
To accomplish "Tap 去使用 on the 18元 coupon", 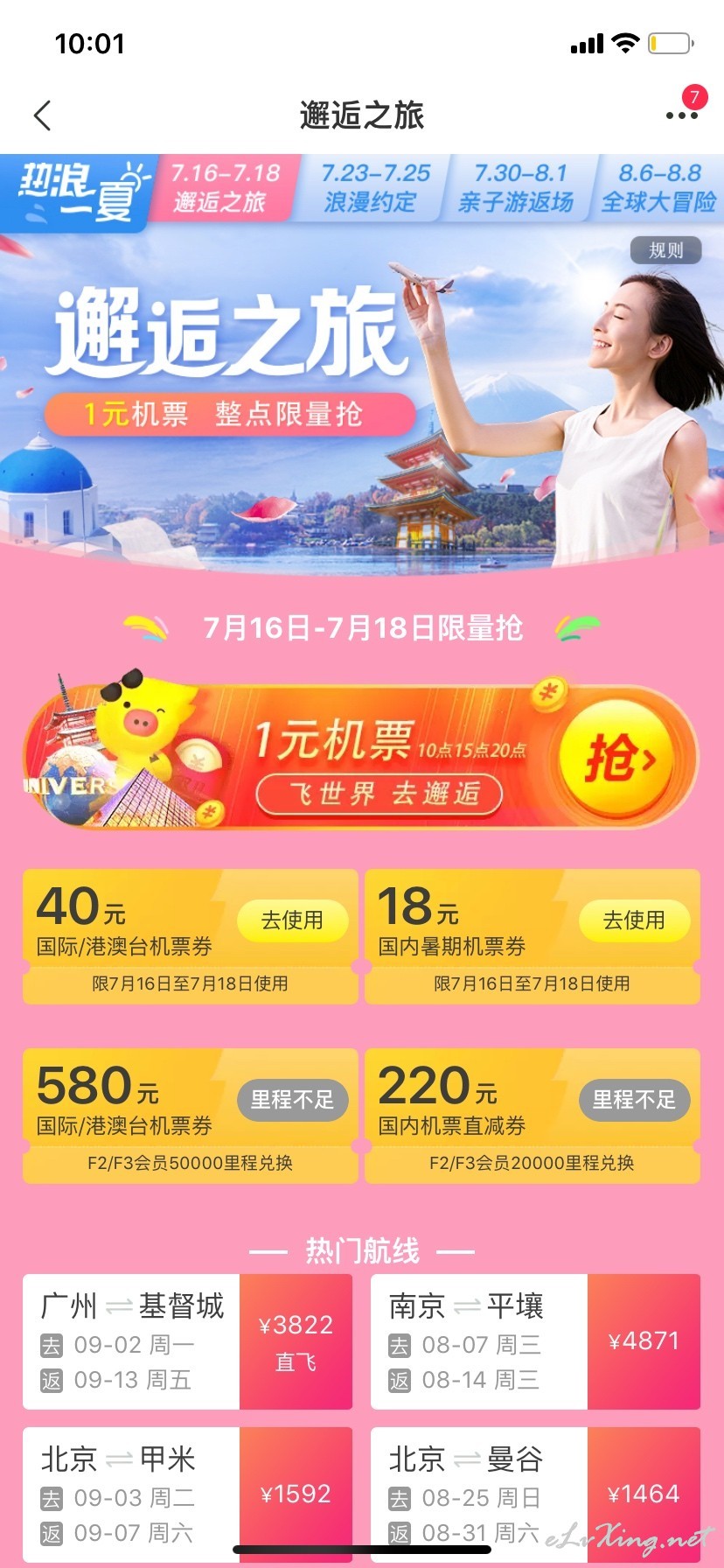I will tap(634, 920).
